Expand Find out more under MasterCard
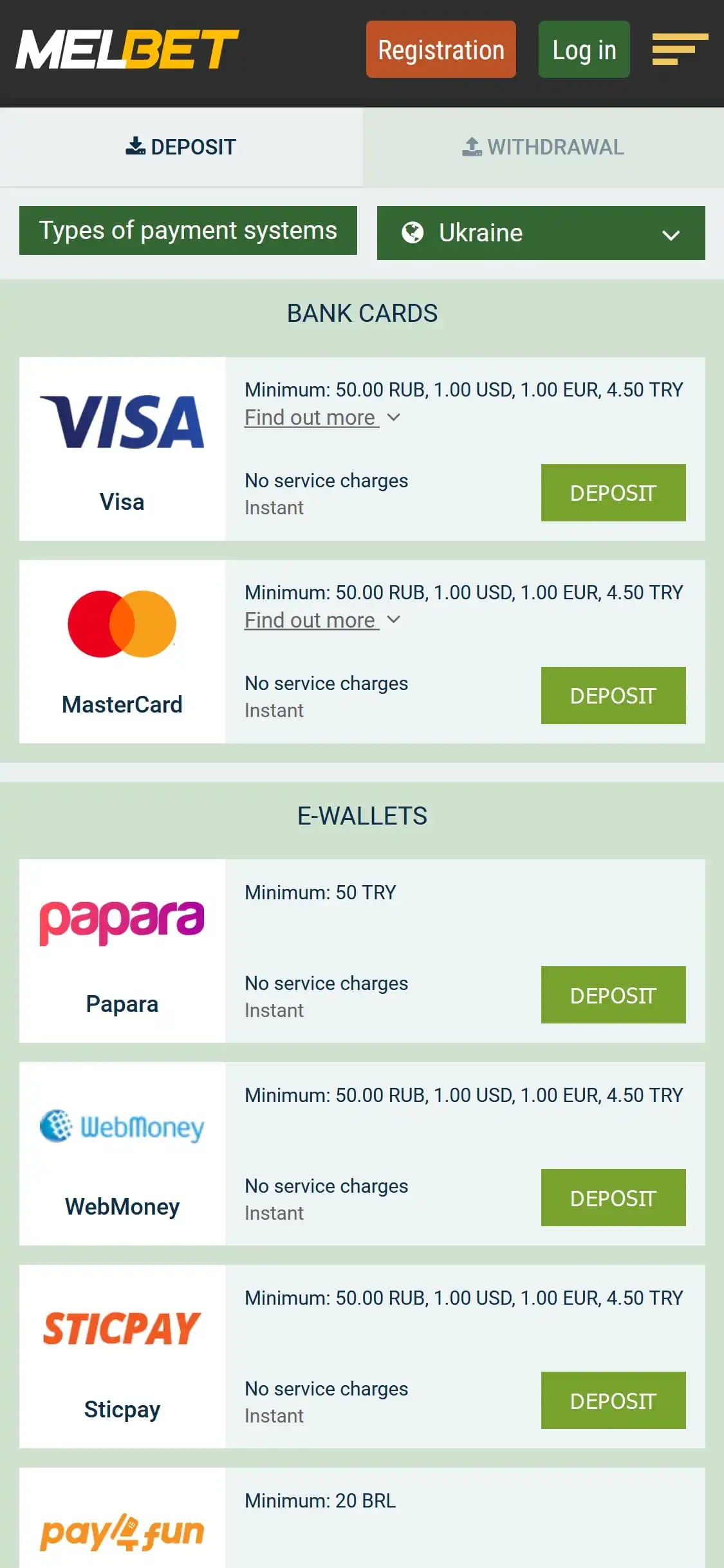This screenshot has width=724, height=1568. pyautogui.click(x=322, y=621)
